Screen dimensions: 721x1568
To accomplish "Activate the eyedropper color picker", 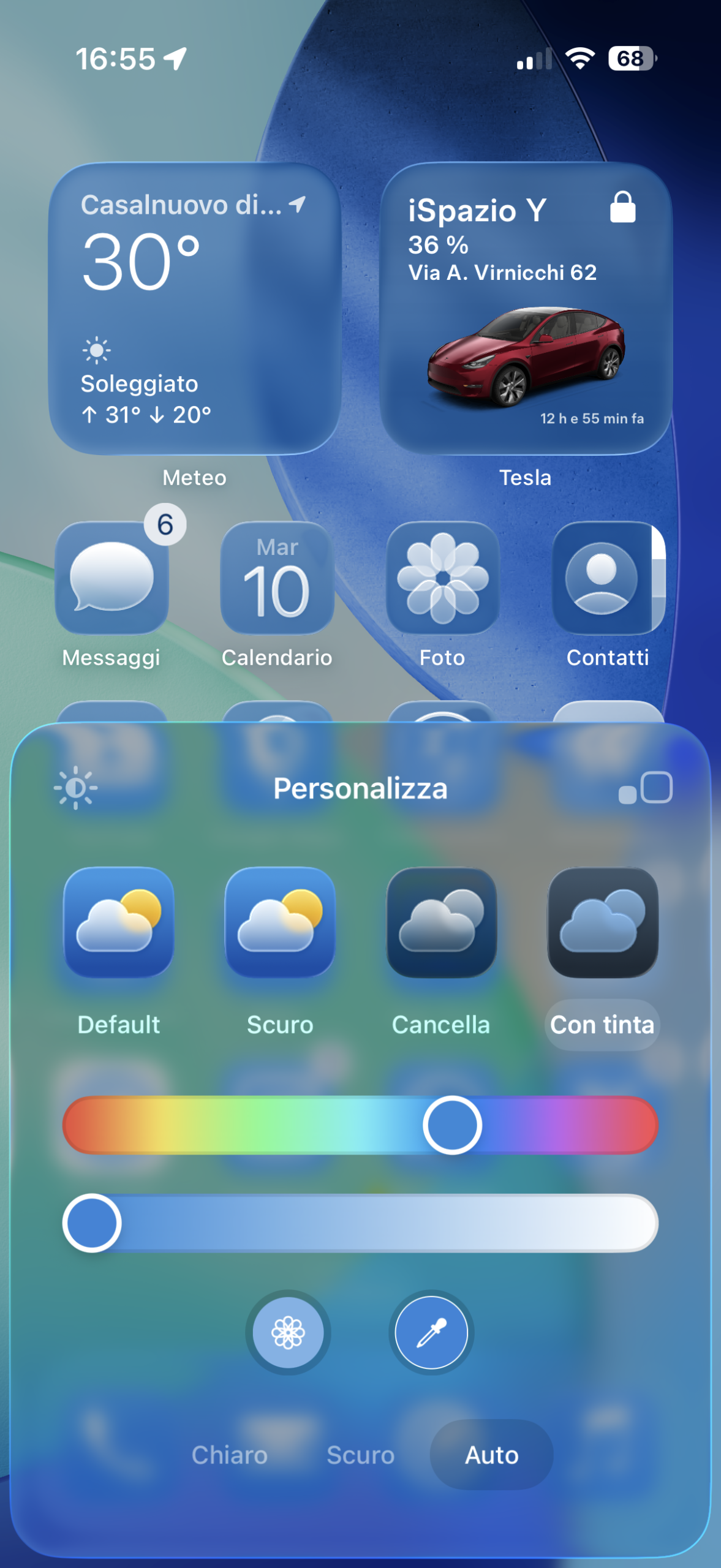I will 431,1332.
